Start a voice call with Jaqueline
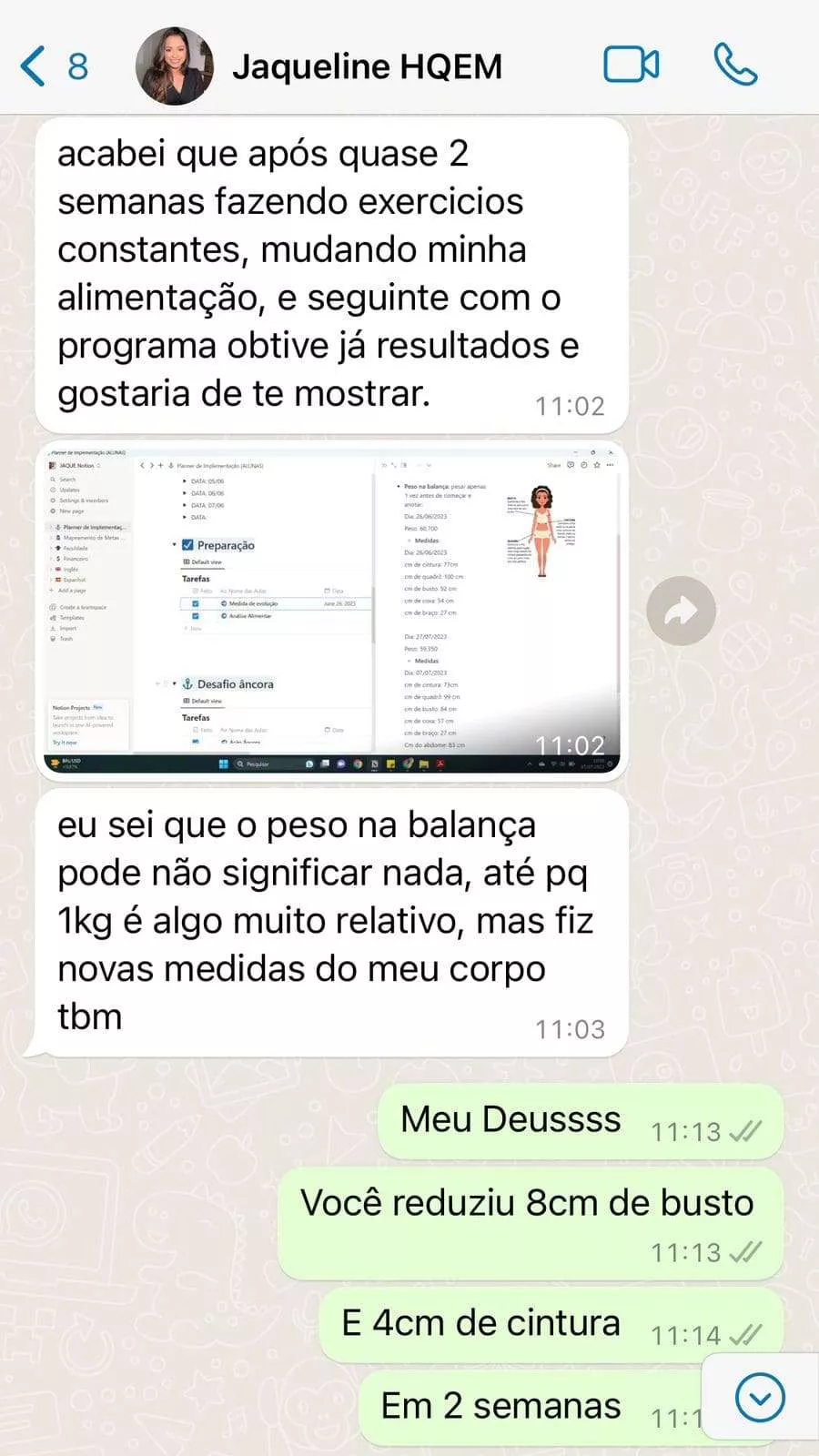 pyautogui.click(x=734, y=65)
